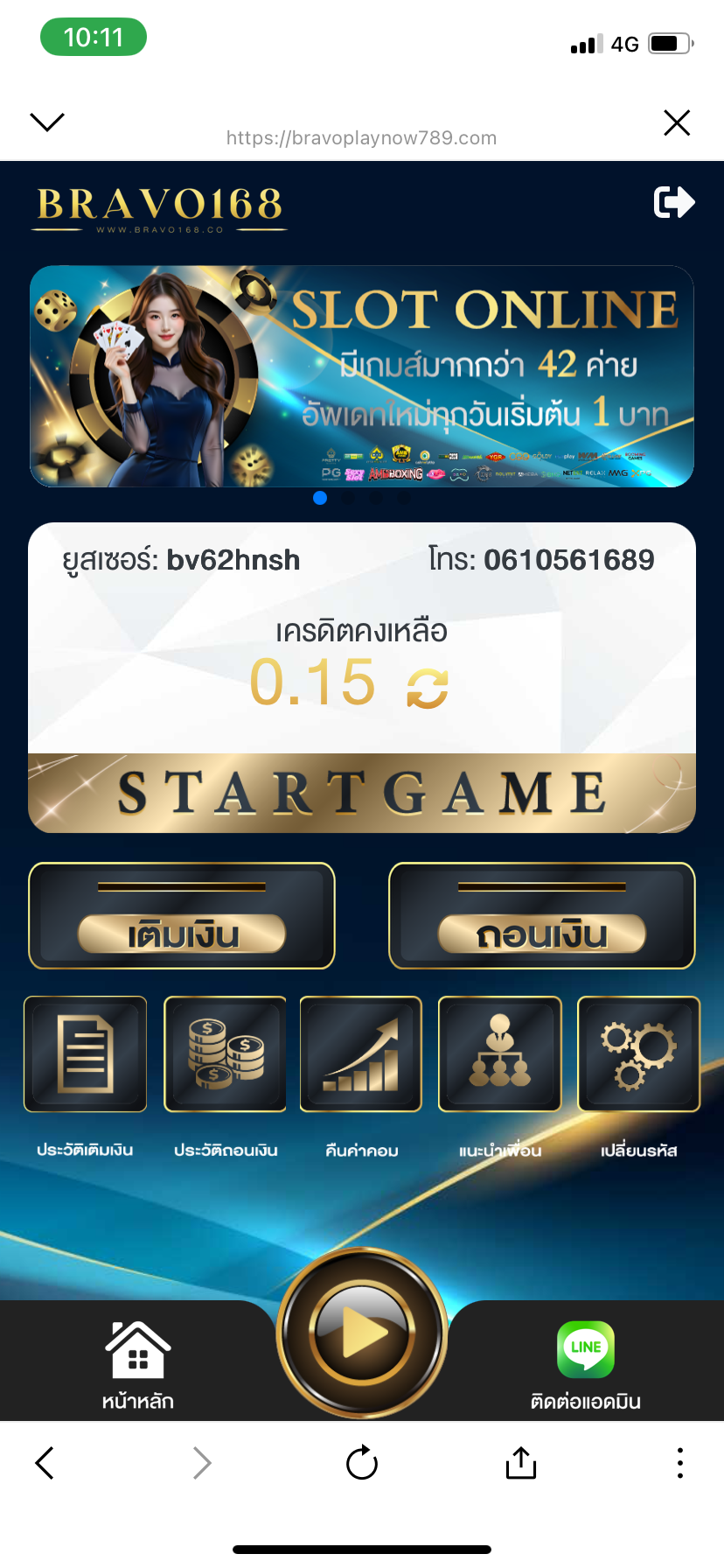
Task: Collapse the browser with the down chevron
Action: point(47,122)
